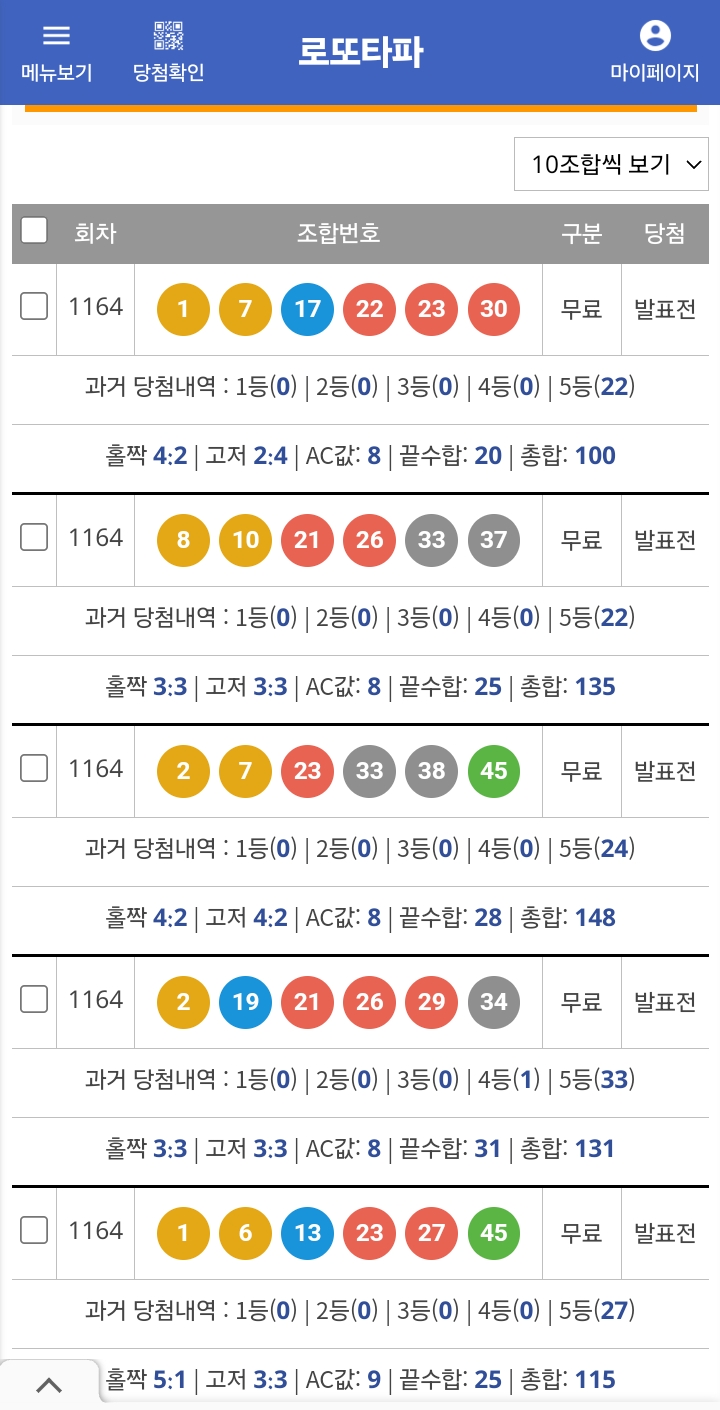This screenshot has width=720, height=1410.
Task: Go to 마이페이지
Action: tap(655, 52)
